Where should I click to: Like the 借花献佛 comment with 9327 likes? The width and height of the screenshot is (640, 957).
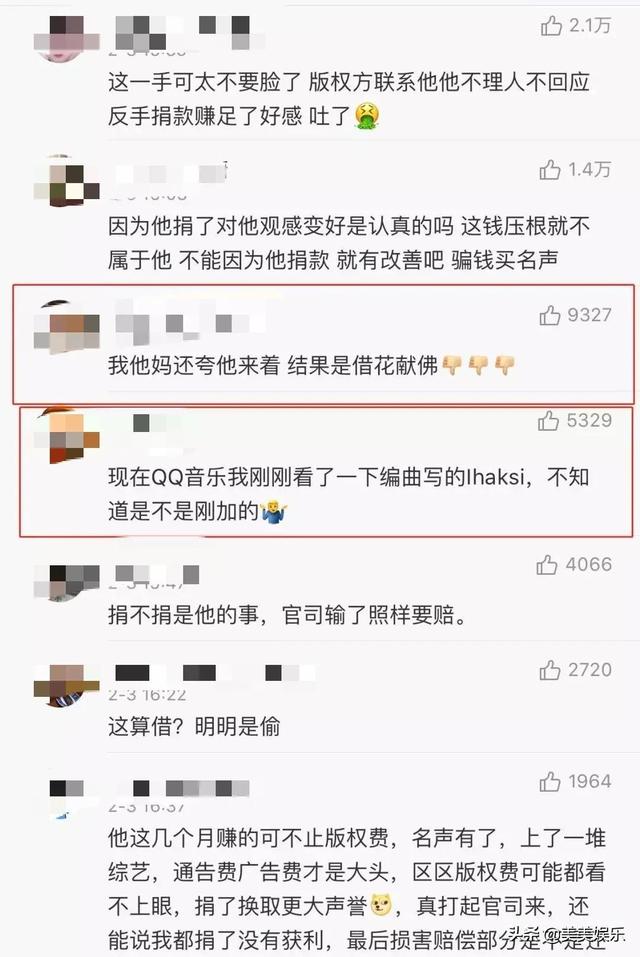(x=550, y=316)
